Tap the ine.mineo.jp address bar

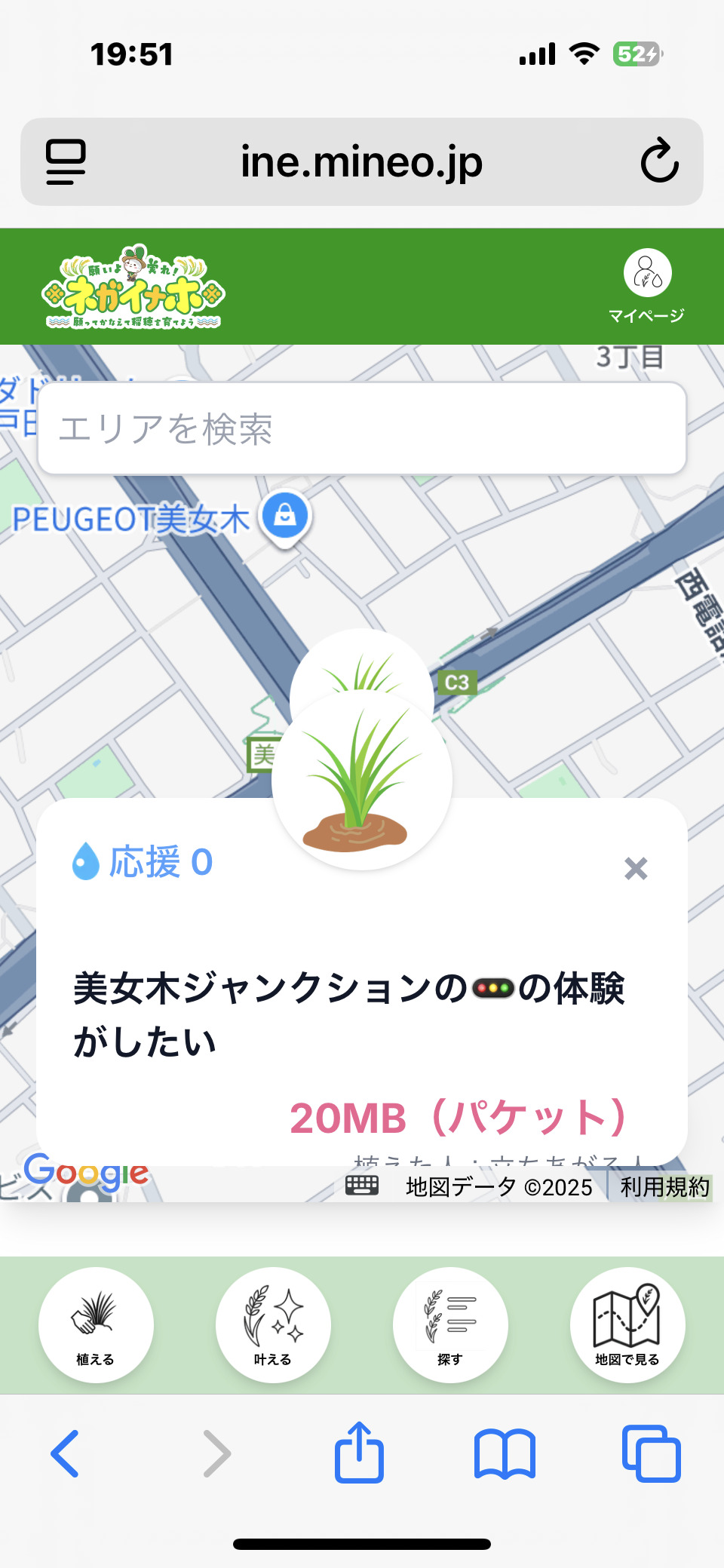tap(362, 161)
